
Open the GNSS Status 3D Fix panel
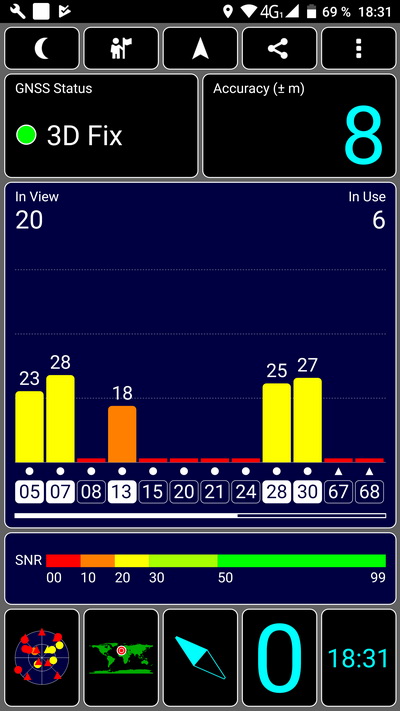(101, 126)
